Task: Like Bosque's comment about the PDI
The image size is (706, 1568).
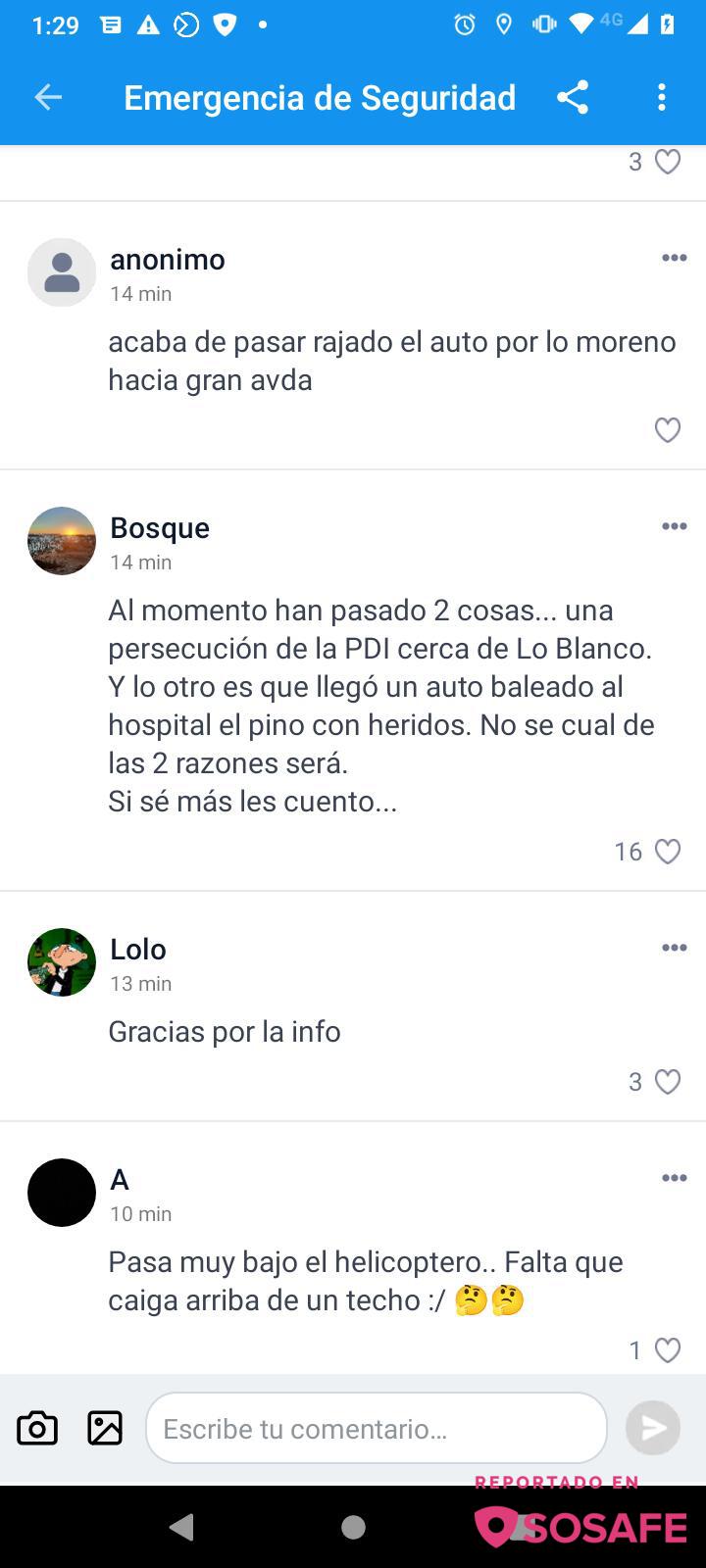Action: pyautogui.click(x=668, y=852)
